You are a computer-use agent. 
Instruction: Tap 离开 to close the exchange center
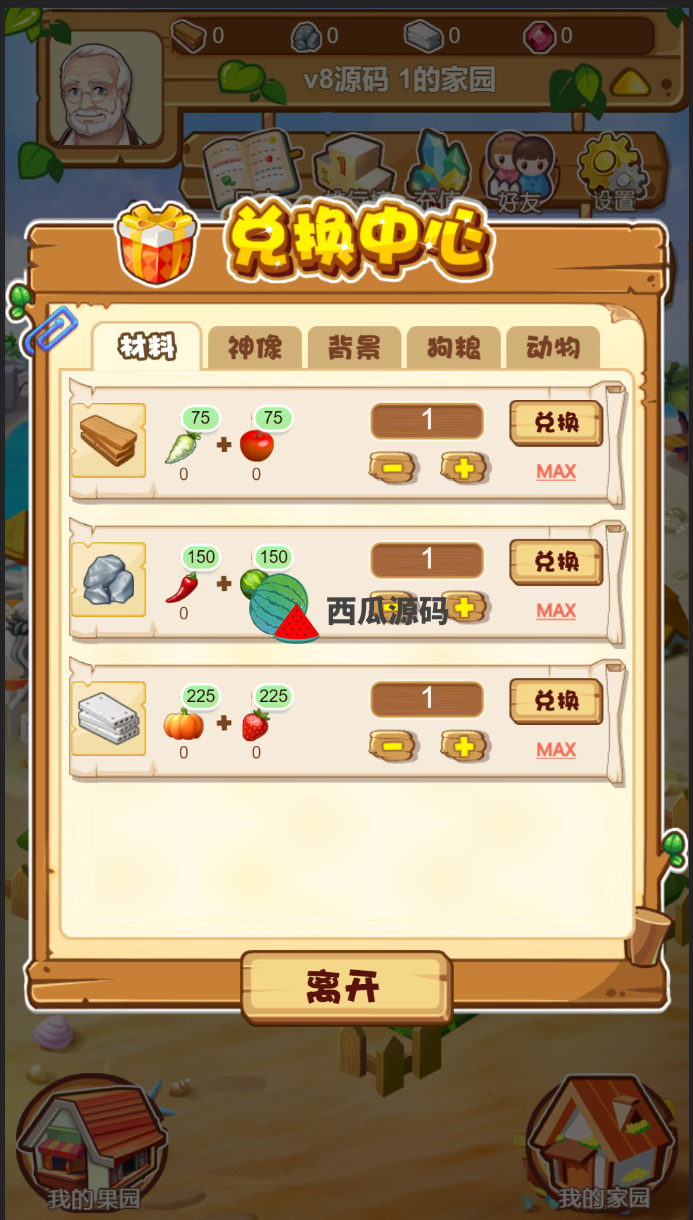click(346, 987)
